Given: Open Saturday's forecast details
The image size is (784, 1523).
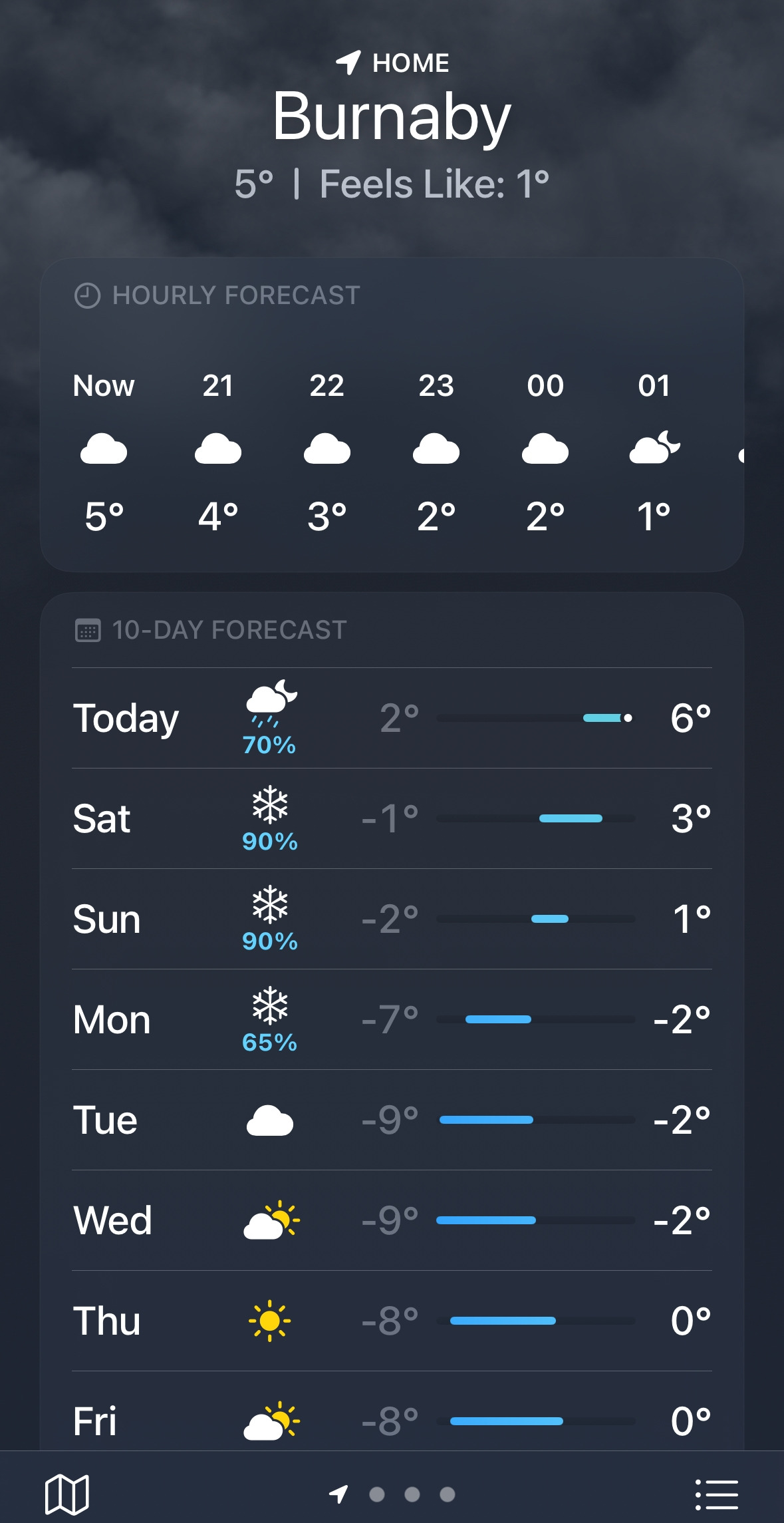Looking at the screenshot, I should (392, 818).
